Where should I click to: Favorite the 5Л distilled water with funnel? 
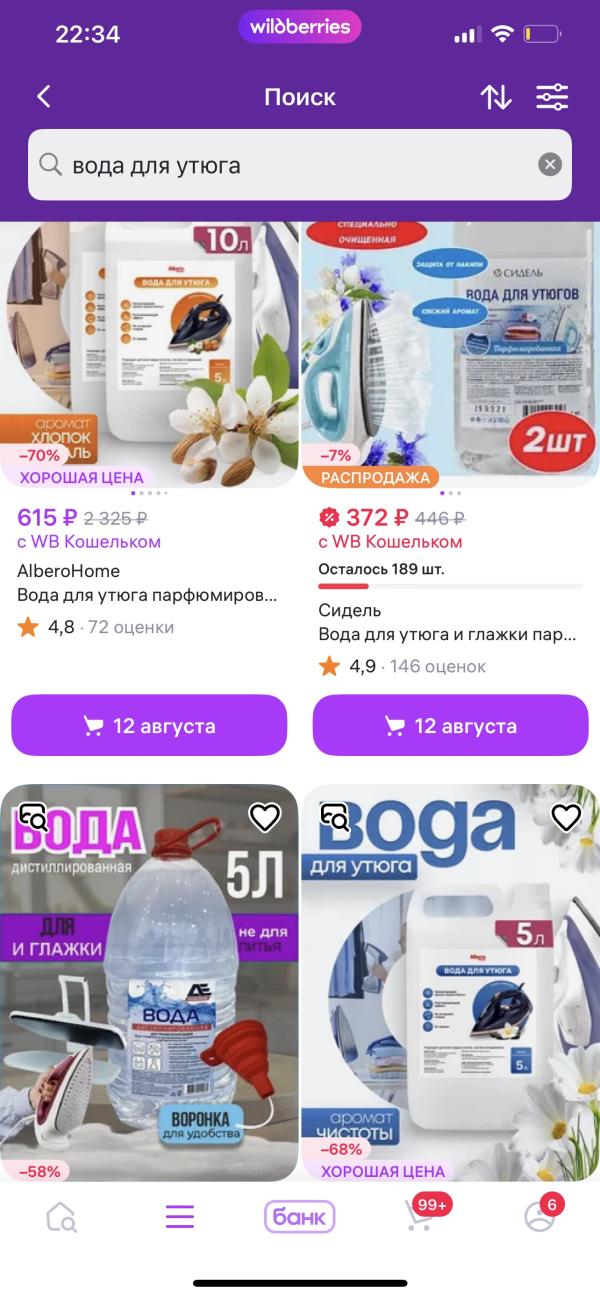(265, 818)
